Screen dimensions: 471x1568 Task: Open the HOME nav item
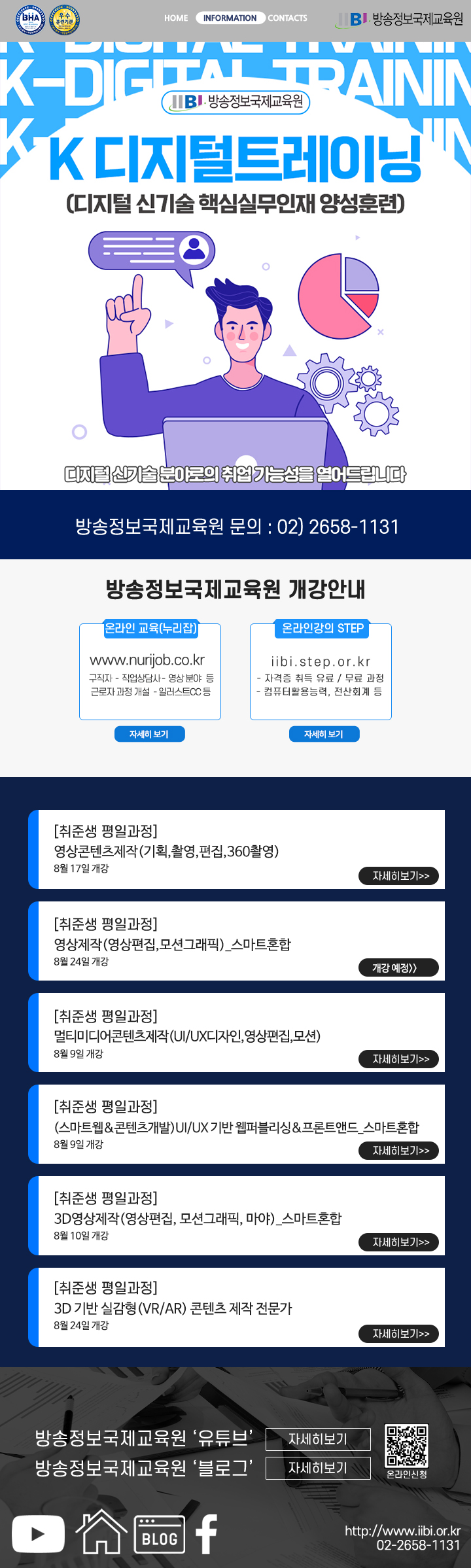(176, 18)
